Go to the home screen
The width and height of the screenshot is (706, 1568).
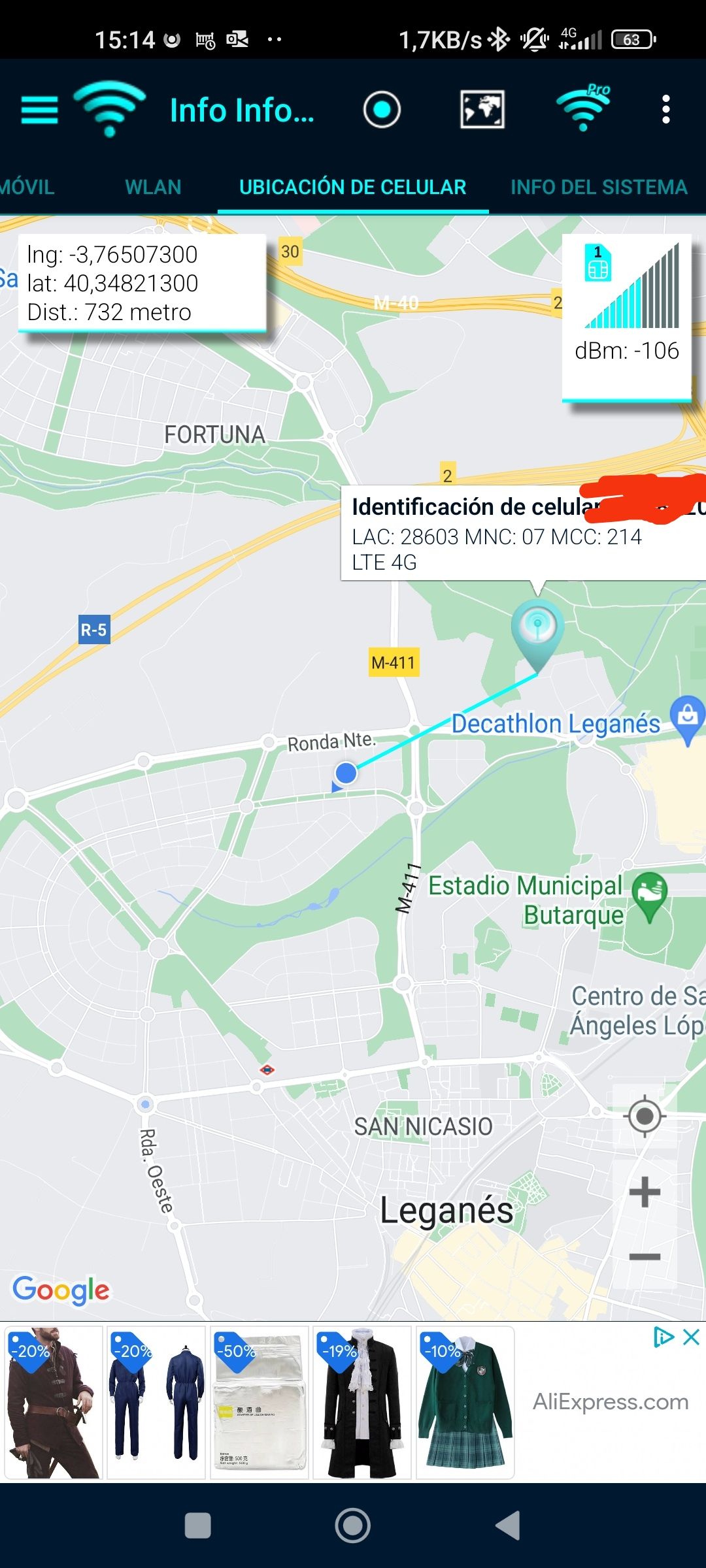(x=352, y=1526)
